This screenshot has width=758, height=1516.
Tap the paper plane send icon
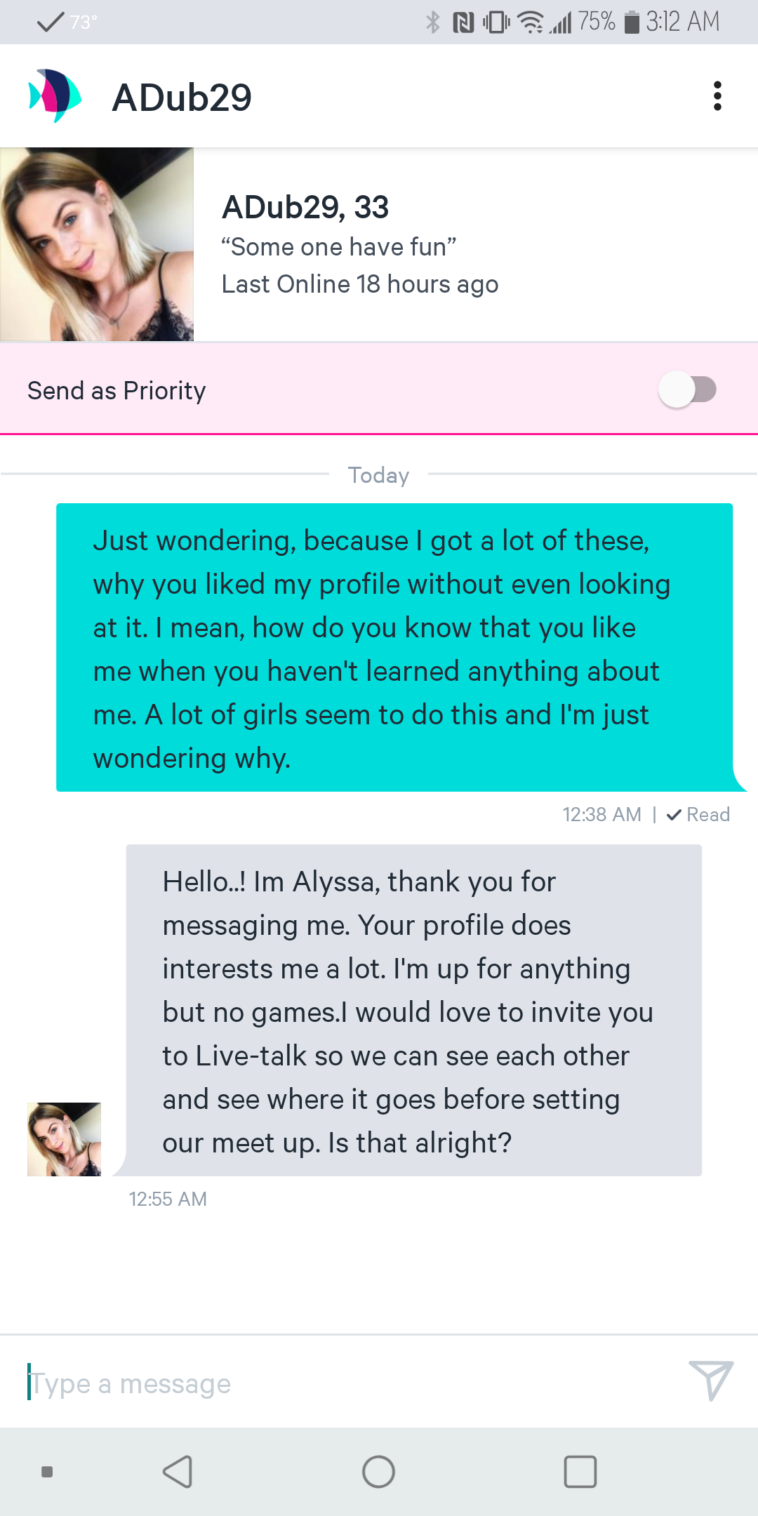tap(711, 1380)
